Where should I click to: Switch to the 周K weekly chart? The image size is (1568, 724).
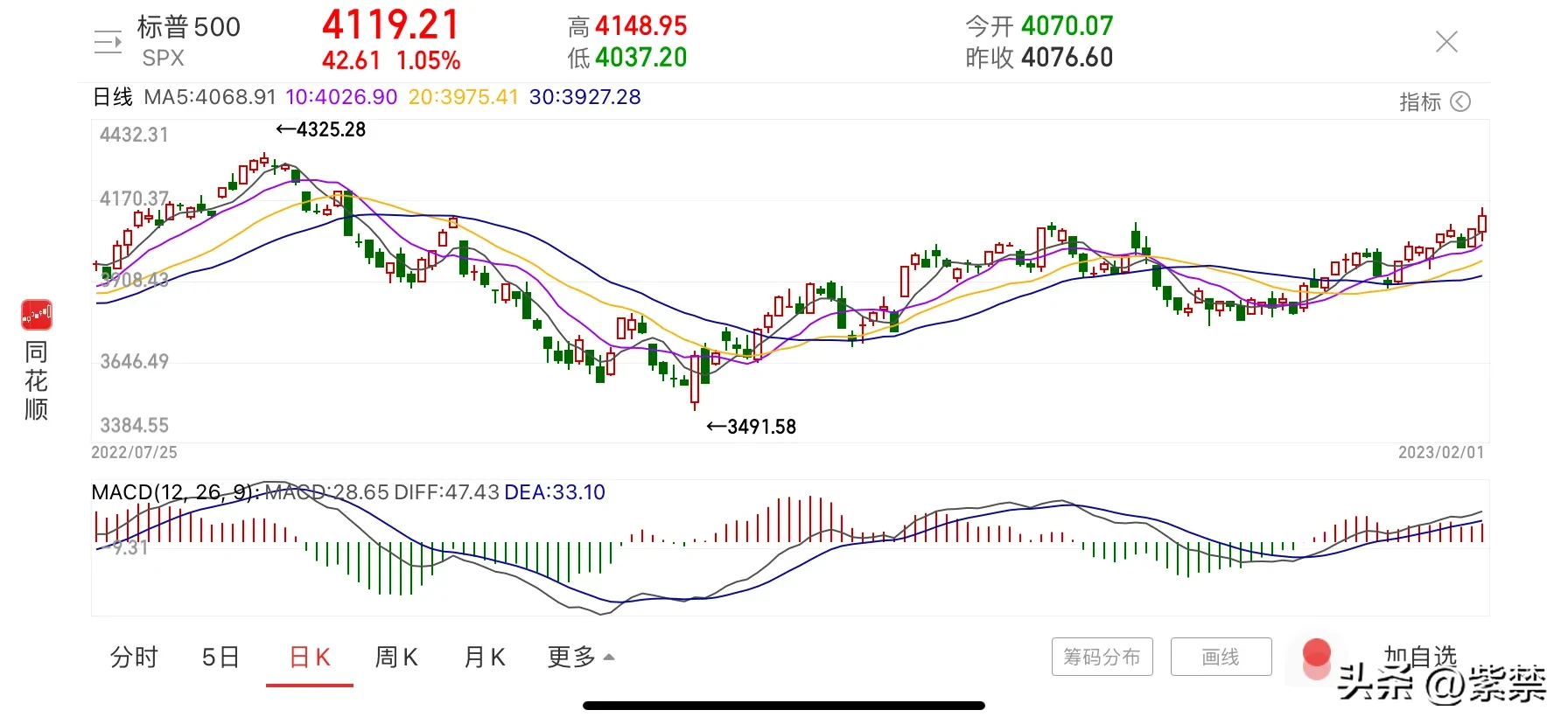(x=396, y=657)
